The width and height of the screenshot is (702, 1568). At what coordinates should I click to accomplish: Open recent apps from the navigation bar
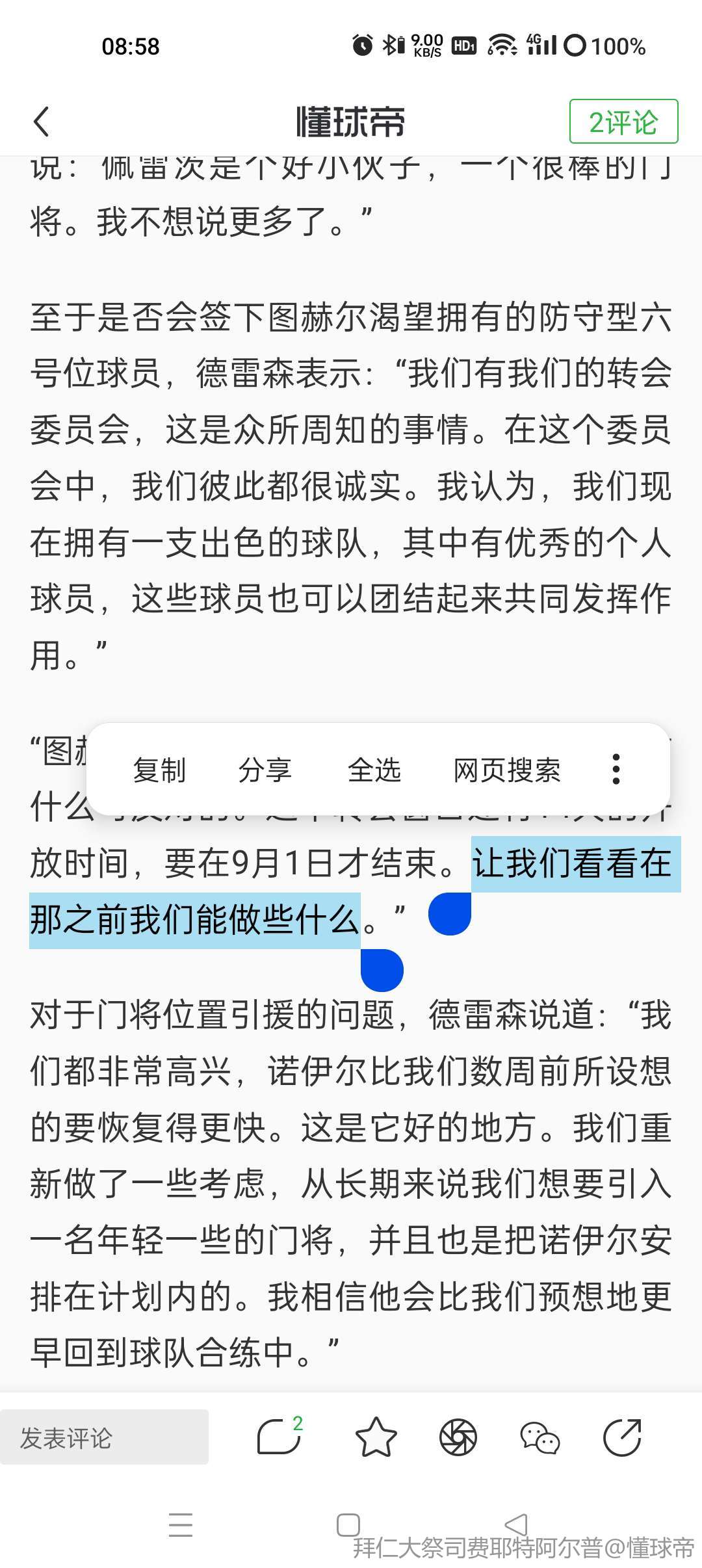(181, 1524)
